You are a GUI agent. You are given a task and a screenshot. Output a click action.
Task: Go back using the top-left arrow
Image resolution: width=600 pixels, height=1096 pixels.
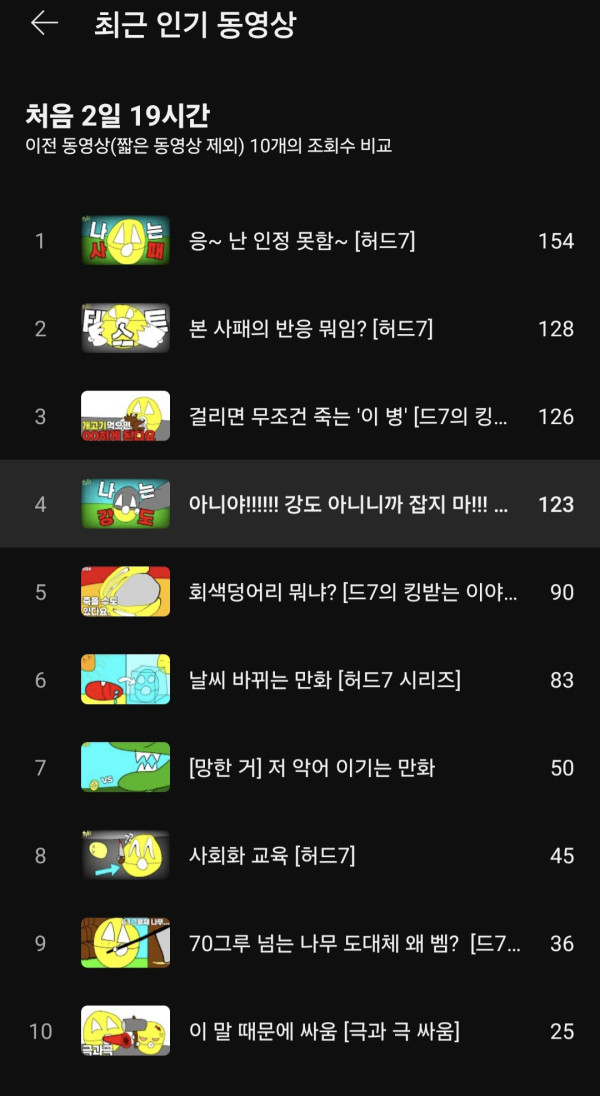click(x=44, y=24)
